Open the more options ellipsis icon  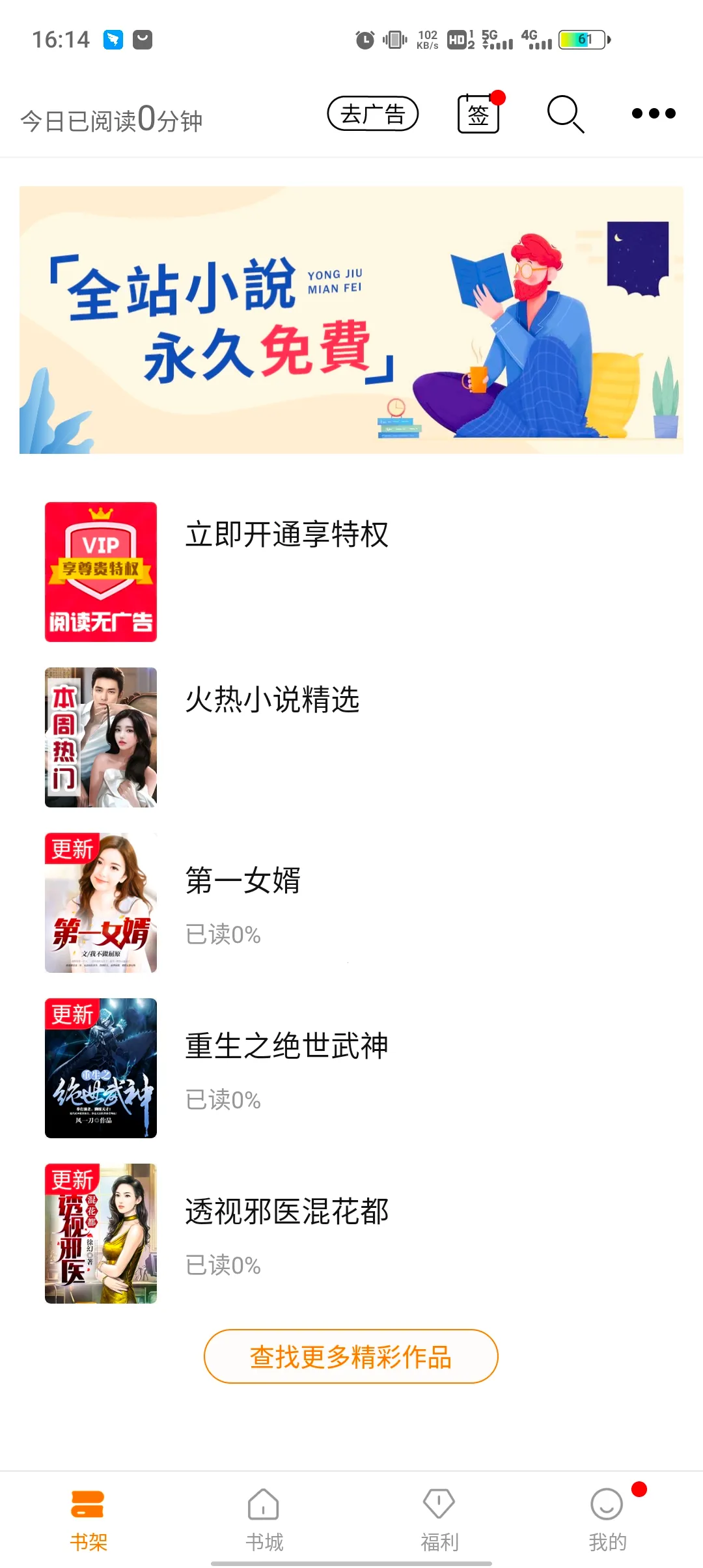pos(654,113)
